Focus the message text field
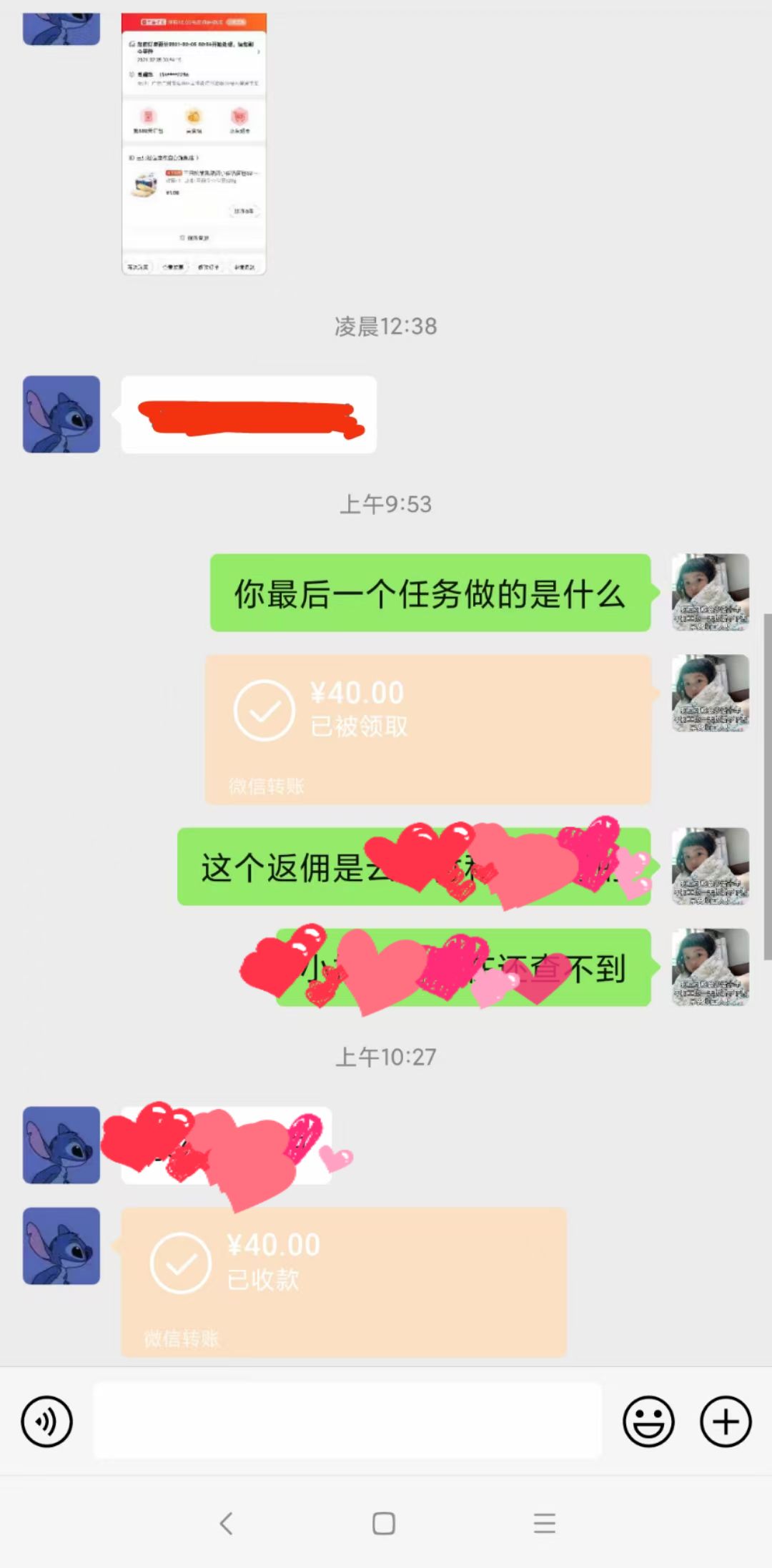The width and height of the screenshot is (772, 1568). click(347, 1421)
